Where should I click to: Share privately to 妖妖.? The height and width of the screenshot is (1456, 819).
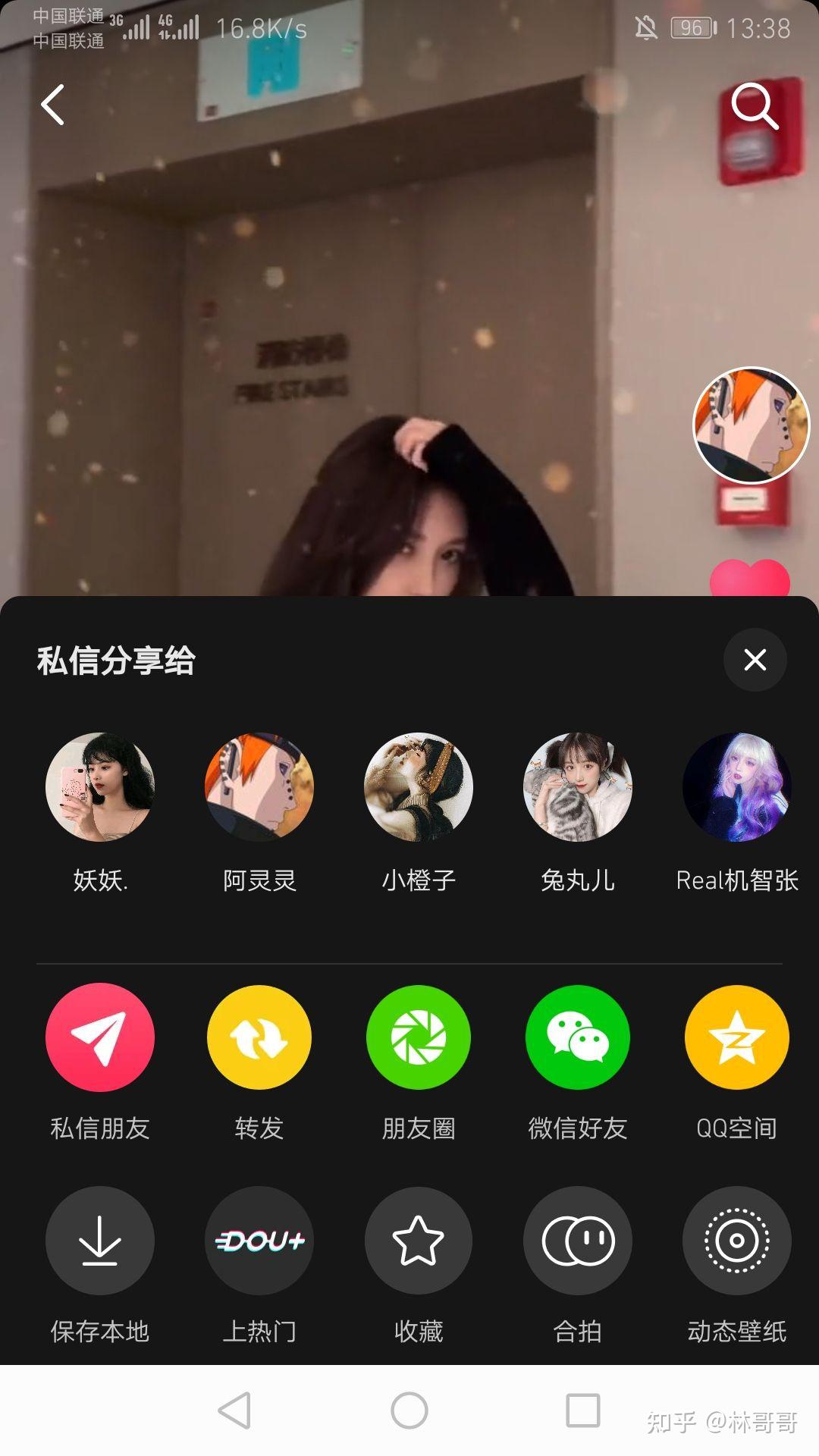tap(100, 787)
